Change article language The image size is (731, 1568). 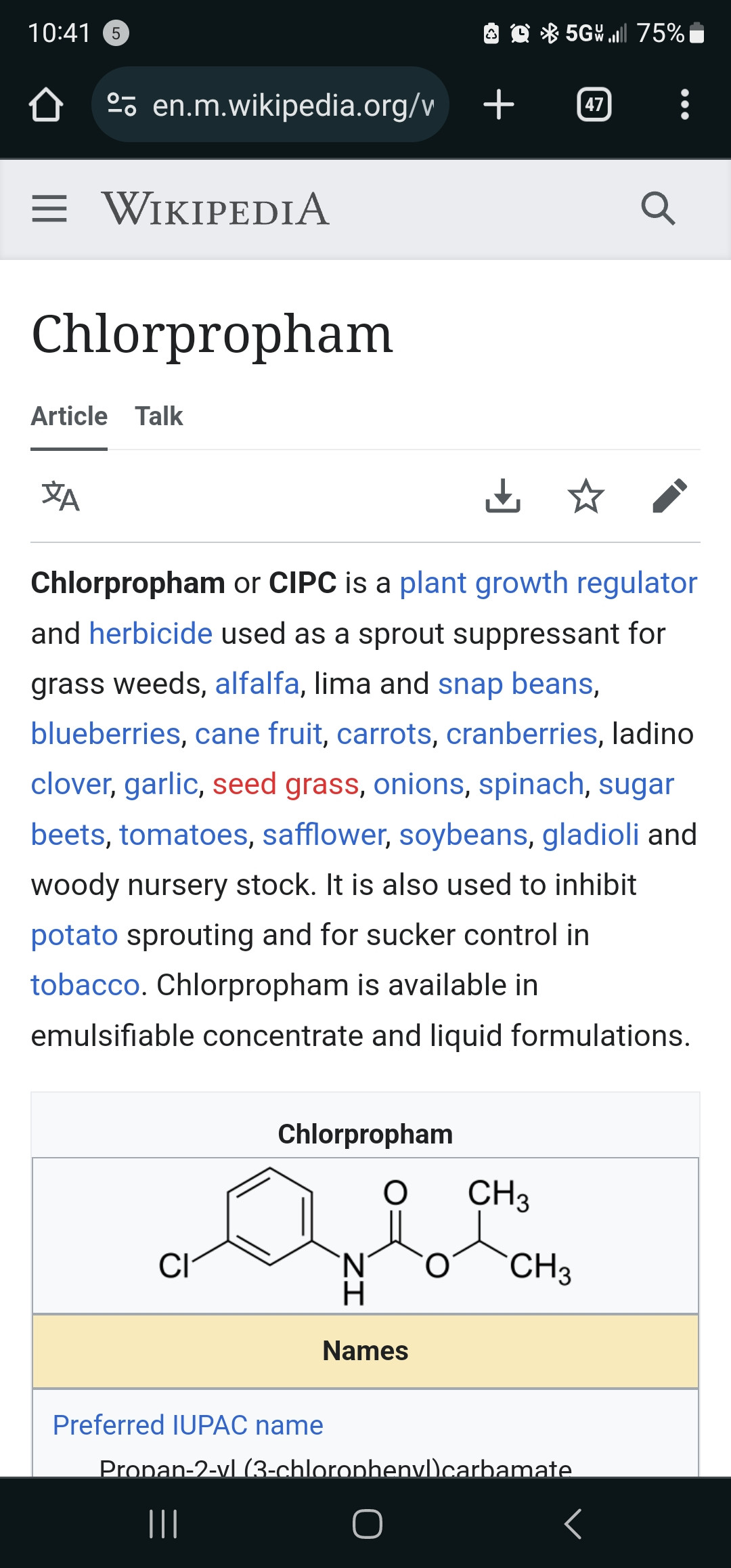click(x=60, y=496)
